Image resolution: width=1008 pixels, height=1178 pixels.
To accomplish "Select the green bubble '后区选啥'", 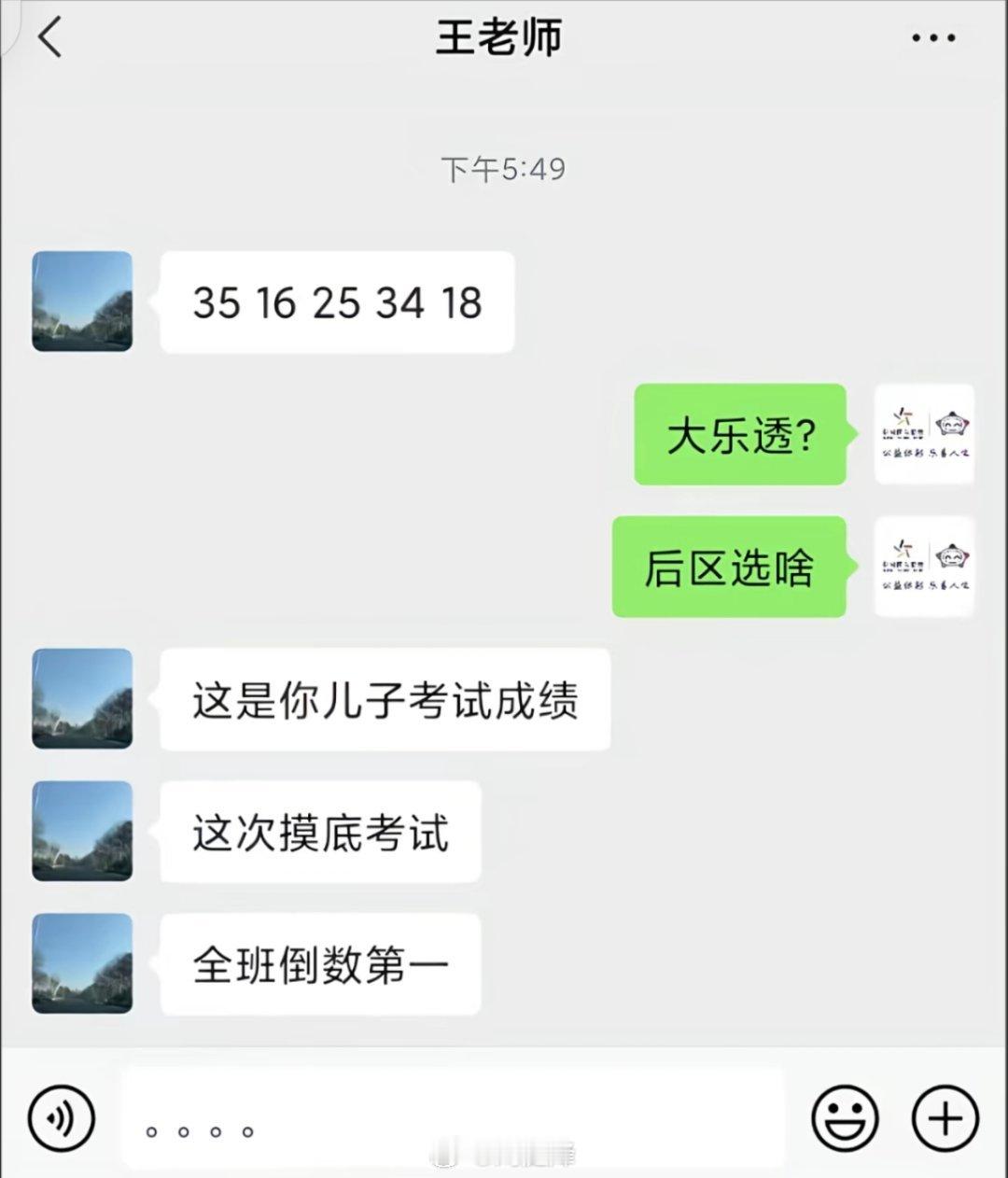I will [x=729, y=568].
